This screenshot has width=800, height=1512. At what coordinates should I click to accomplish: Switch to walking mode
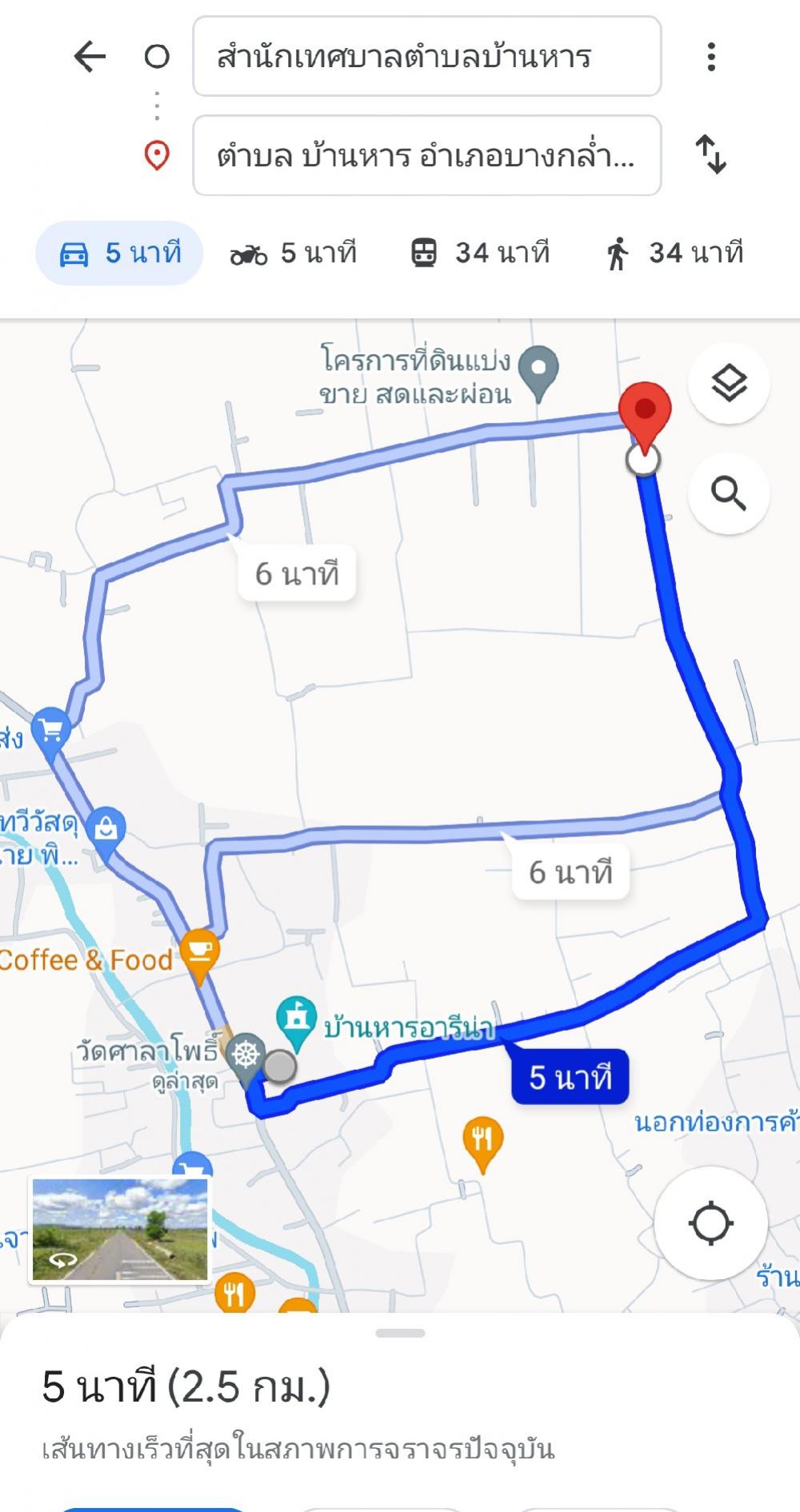(x=674, y=253)
